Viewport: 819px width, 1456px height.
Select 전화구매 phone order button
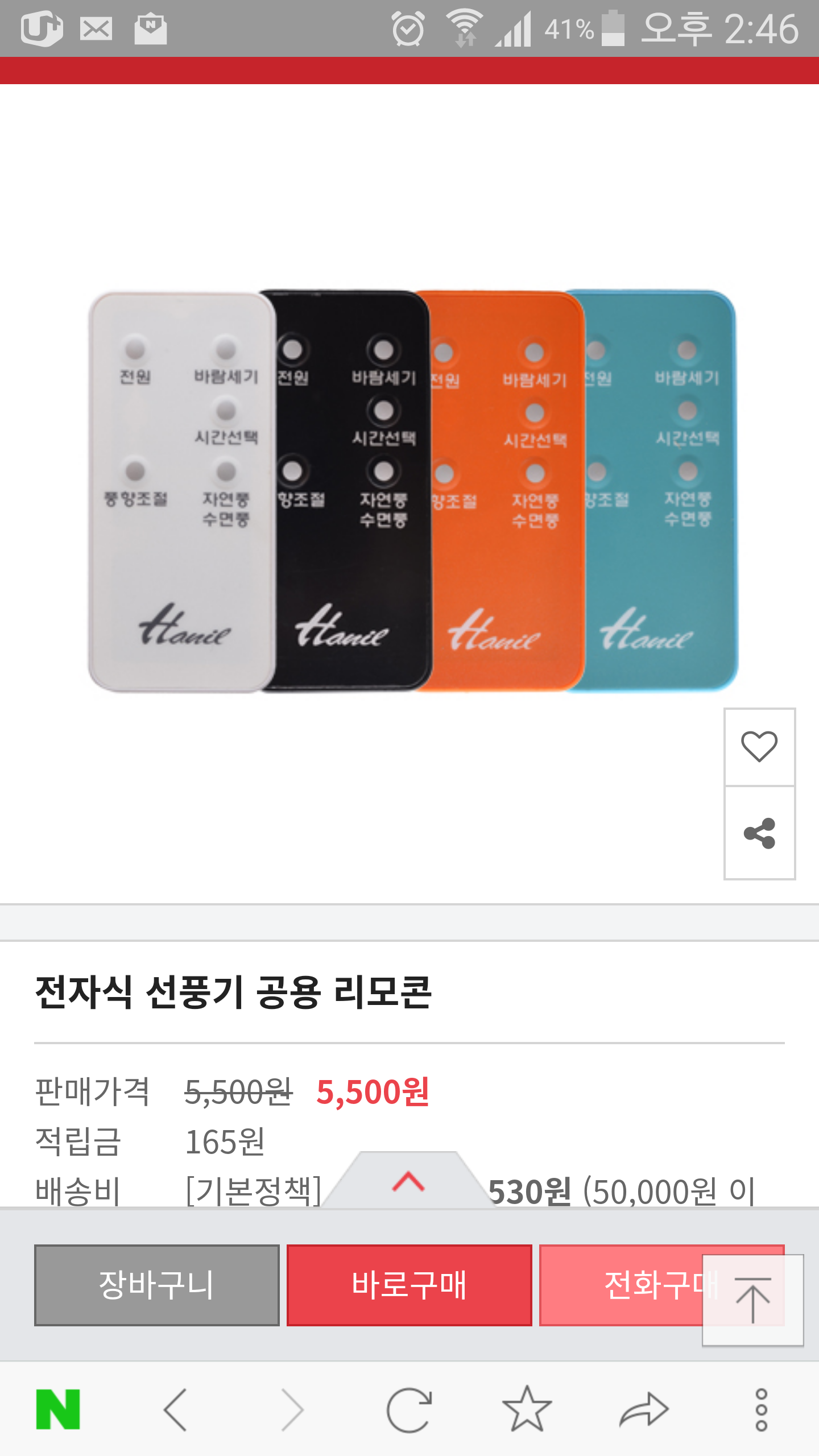[x=620, y=1285]
